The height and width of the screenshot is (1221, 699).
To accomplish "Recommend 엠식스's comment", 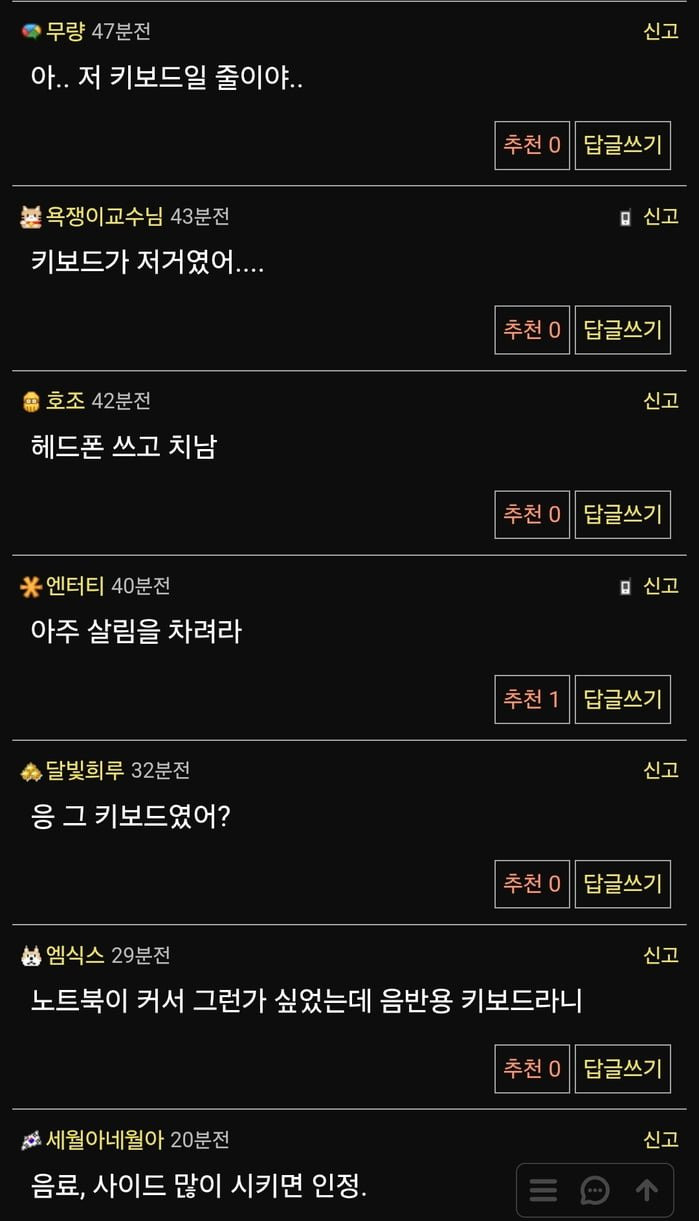I will point(532,1069).
